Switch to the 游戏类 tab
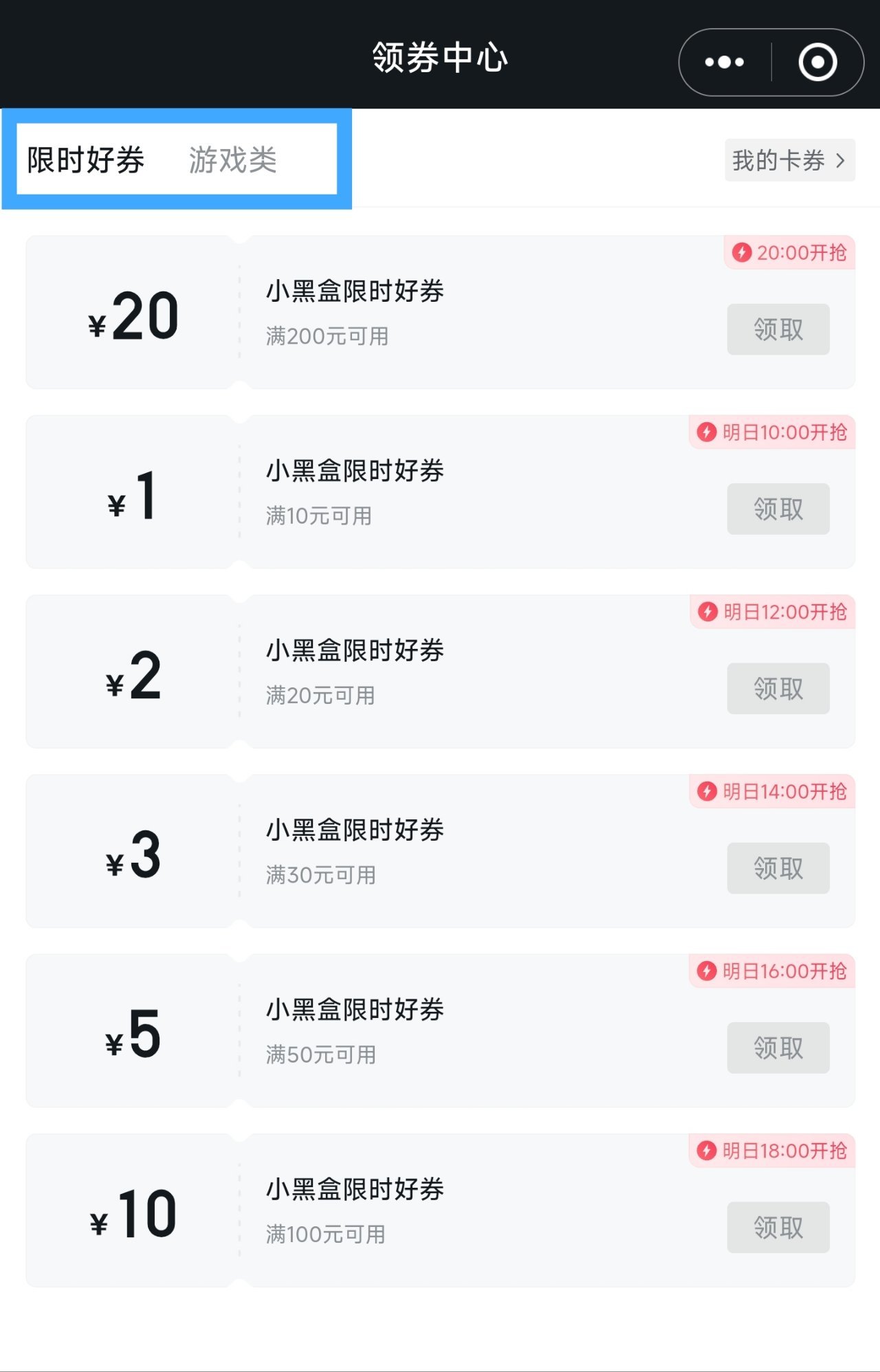Viewport: 880px width, 1372px height. click(x=232, y=160)
